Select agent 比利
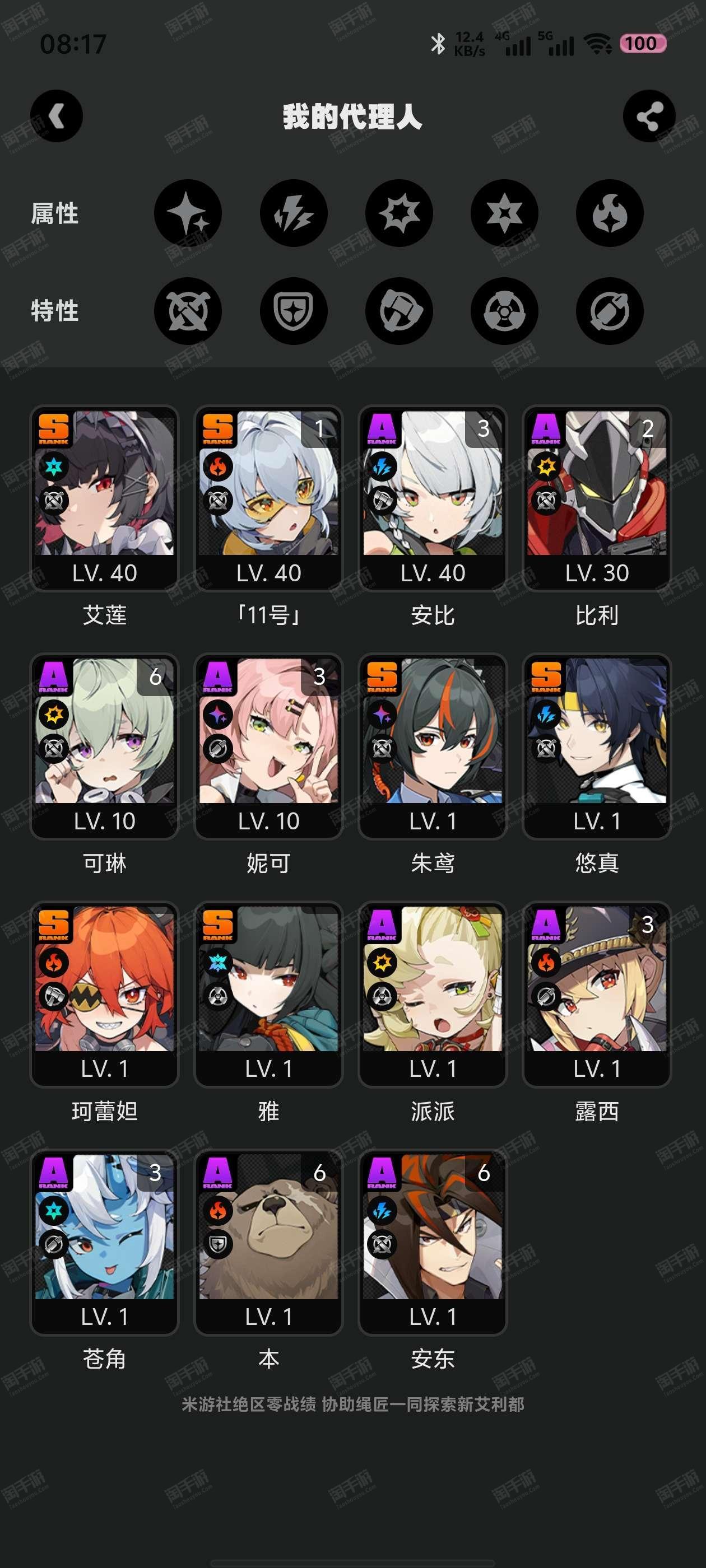 pyautogui.click(x=597, y=498)
